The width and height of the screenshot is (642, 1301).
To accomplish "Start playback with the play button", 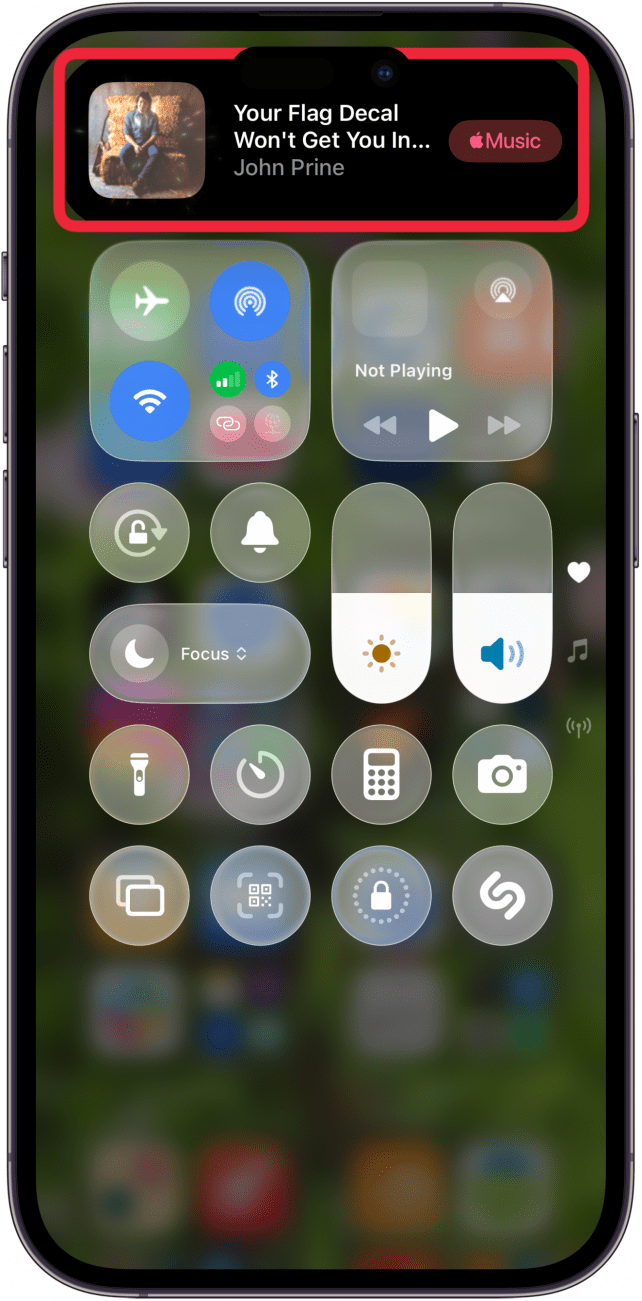I will coord(442,426).
